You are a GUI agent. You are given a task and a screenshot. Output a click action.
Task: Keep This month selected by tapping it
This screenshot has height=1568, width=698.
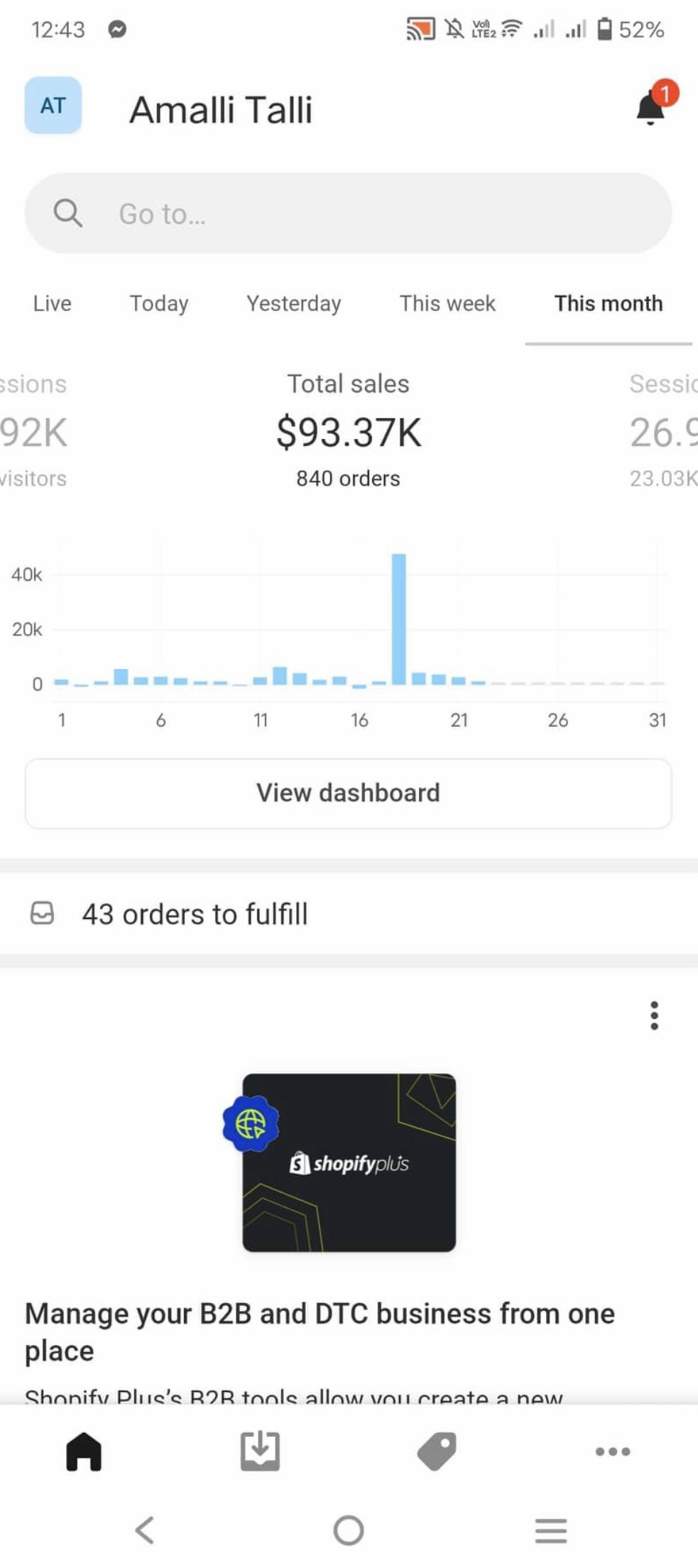tap(608, 304)
